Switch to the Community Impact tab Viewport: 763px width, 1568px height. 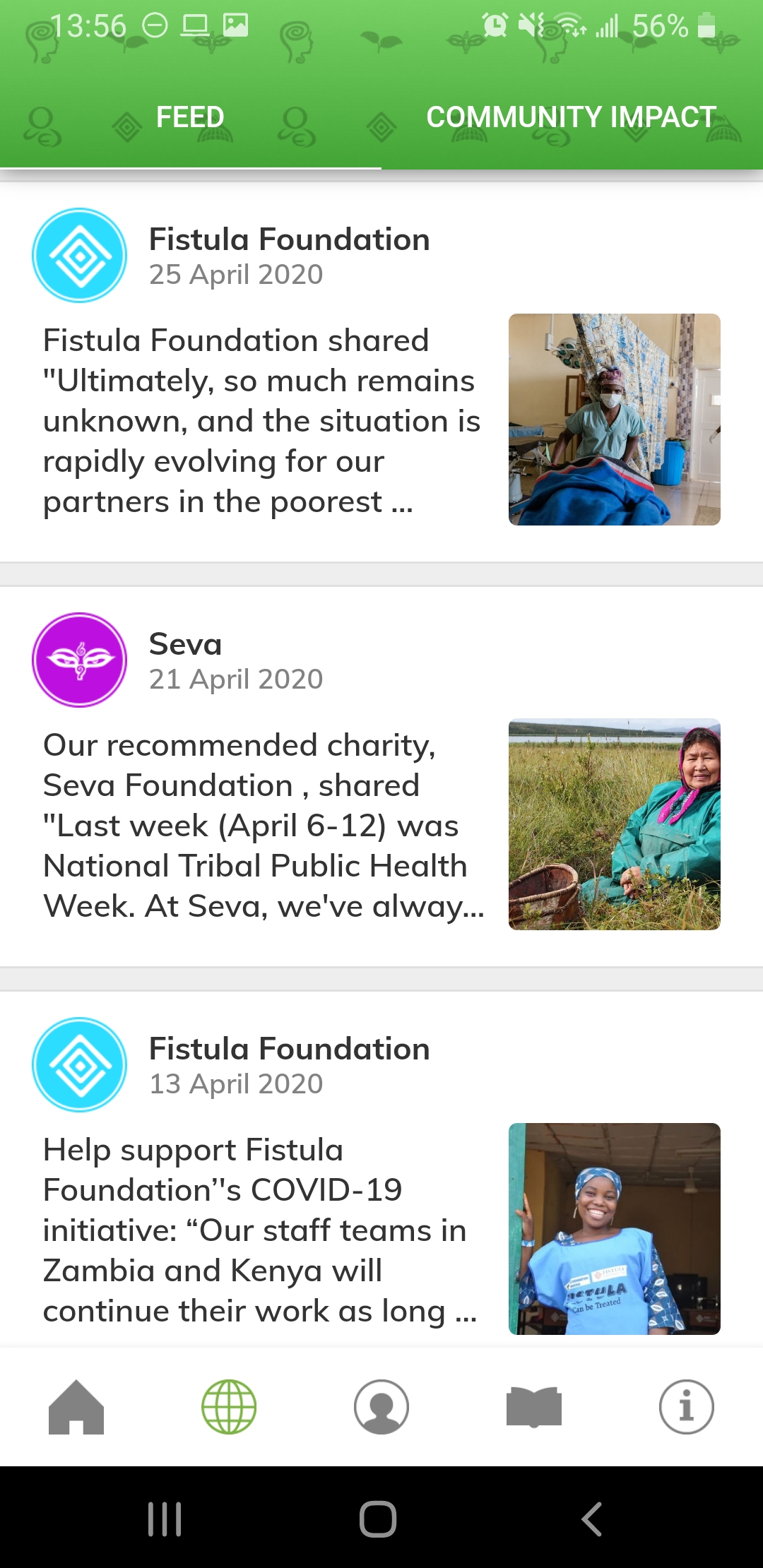(571, 117)
